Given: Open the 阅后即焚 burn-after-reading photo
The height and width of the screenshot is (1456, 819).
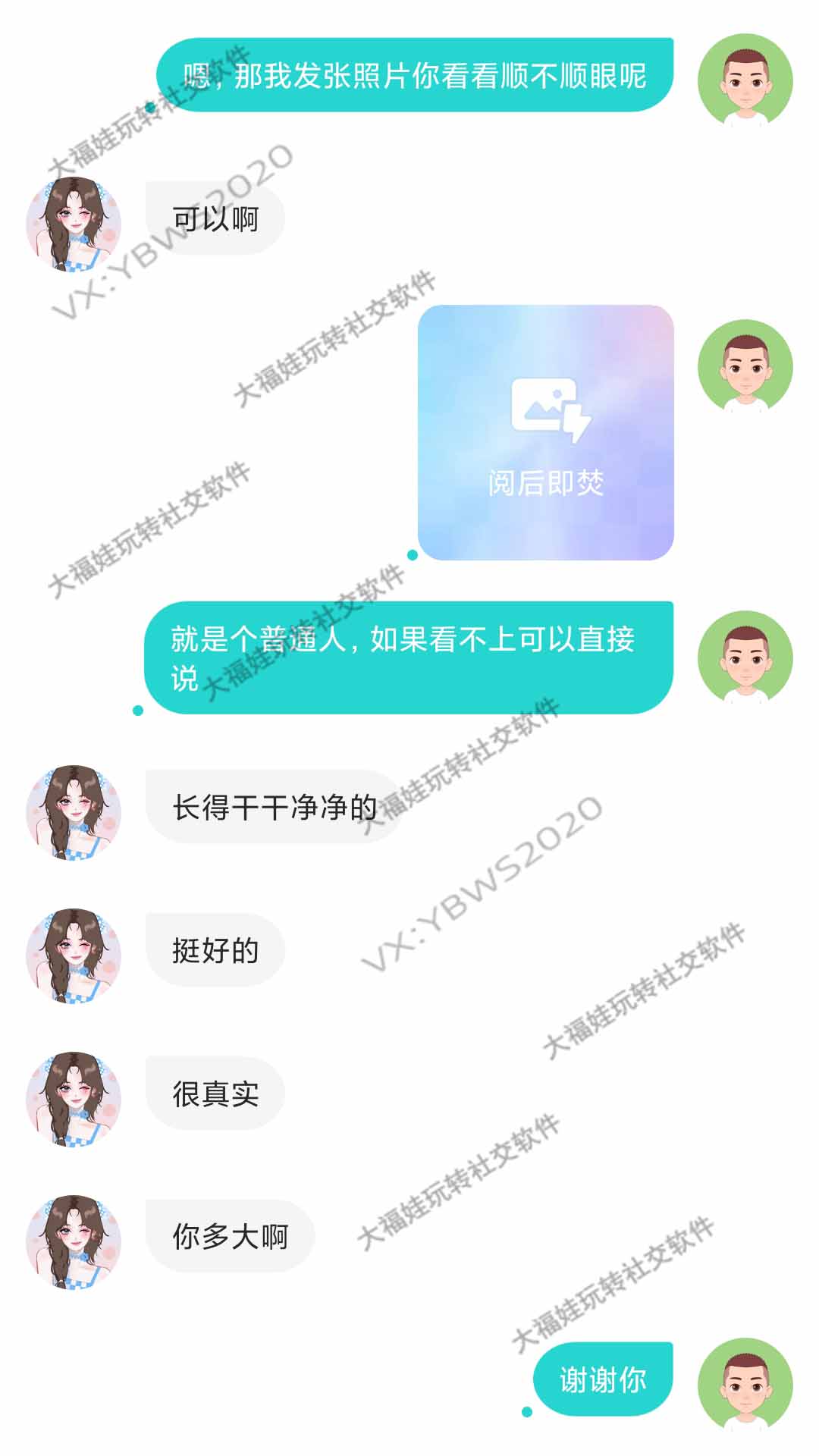Looking at the screenshot, I should (x=545, y=433).
